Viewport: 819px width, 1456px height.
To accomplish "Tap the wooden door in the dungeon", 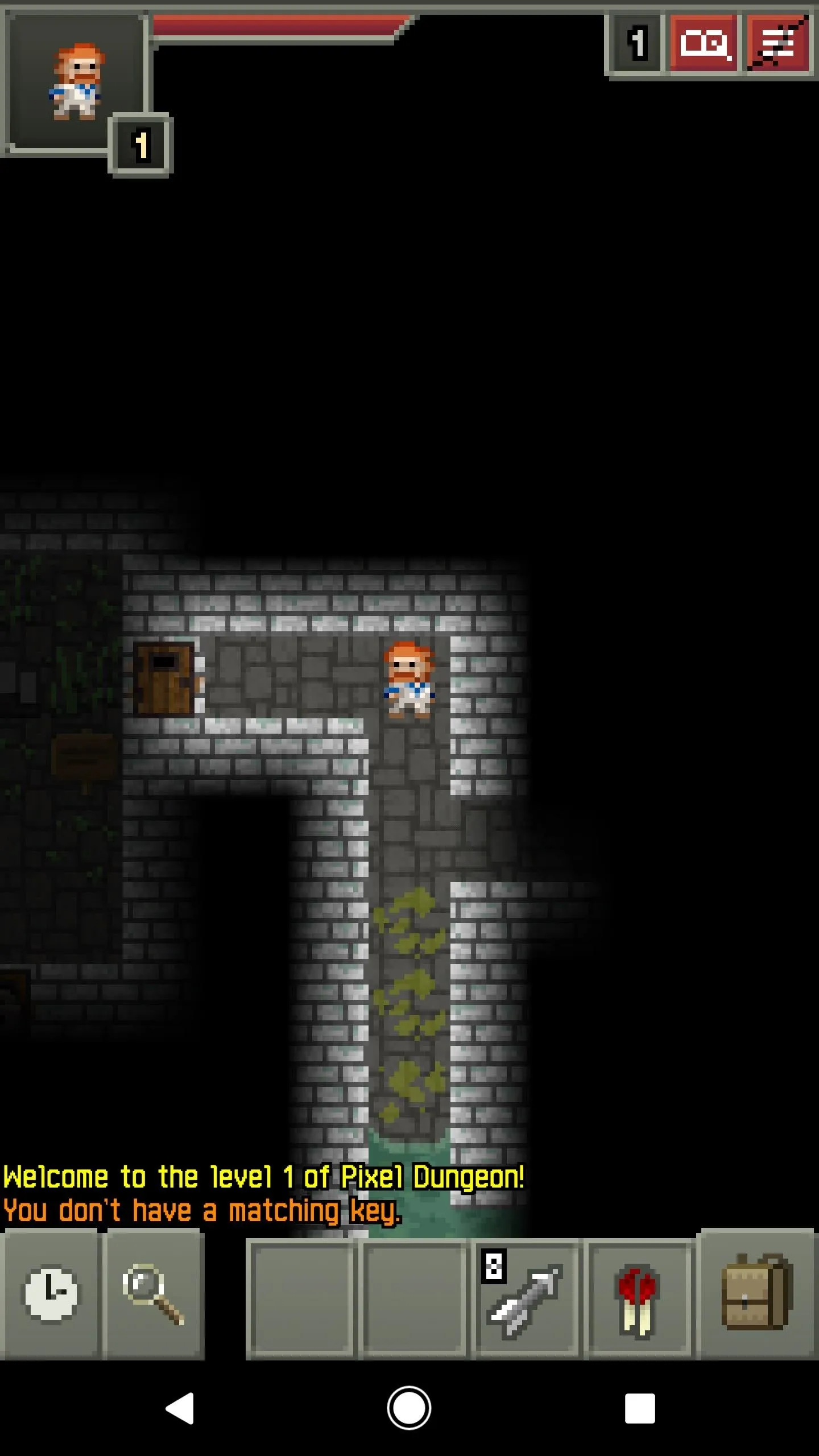I will pos(164,678).
